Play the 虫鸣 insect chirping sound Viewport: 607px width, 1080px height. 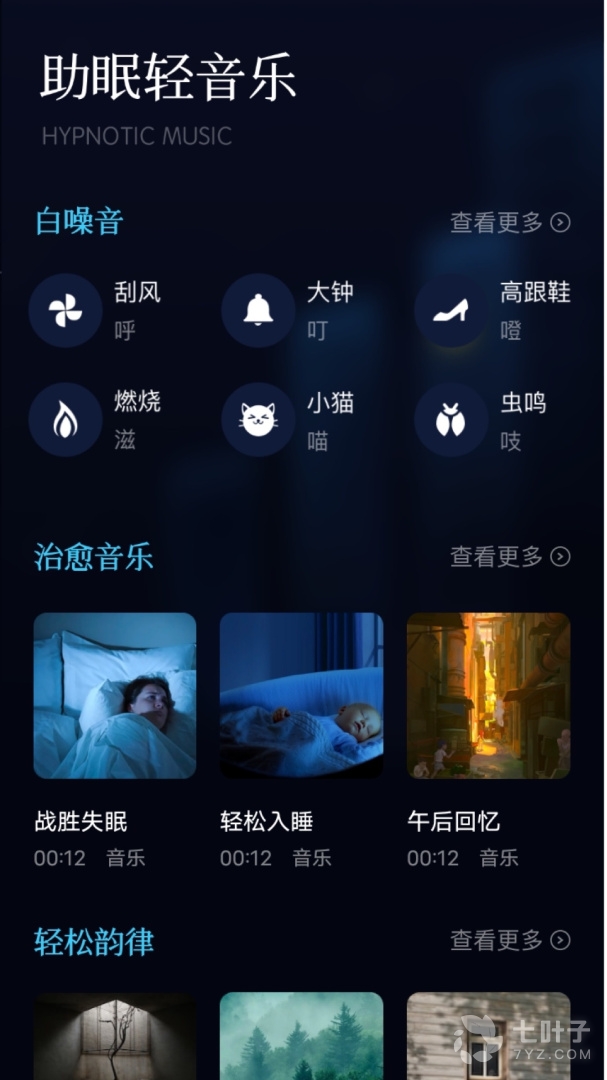click(451, 420)
